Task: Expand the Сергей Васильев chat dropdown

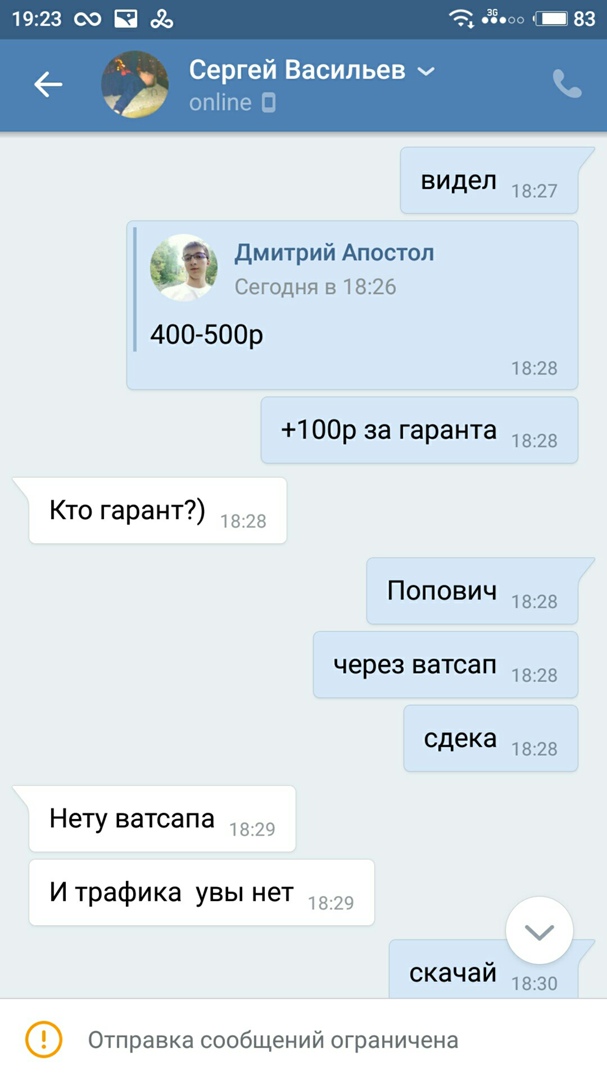Action: click(426, 71)
